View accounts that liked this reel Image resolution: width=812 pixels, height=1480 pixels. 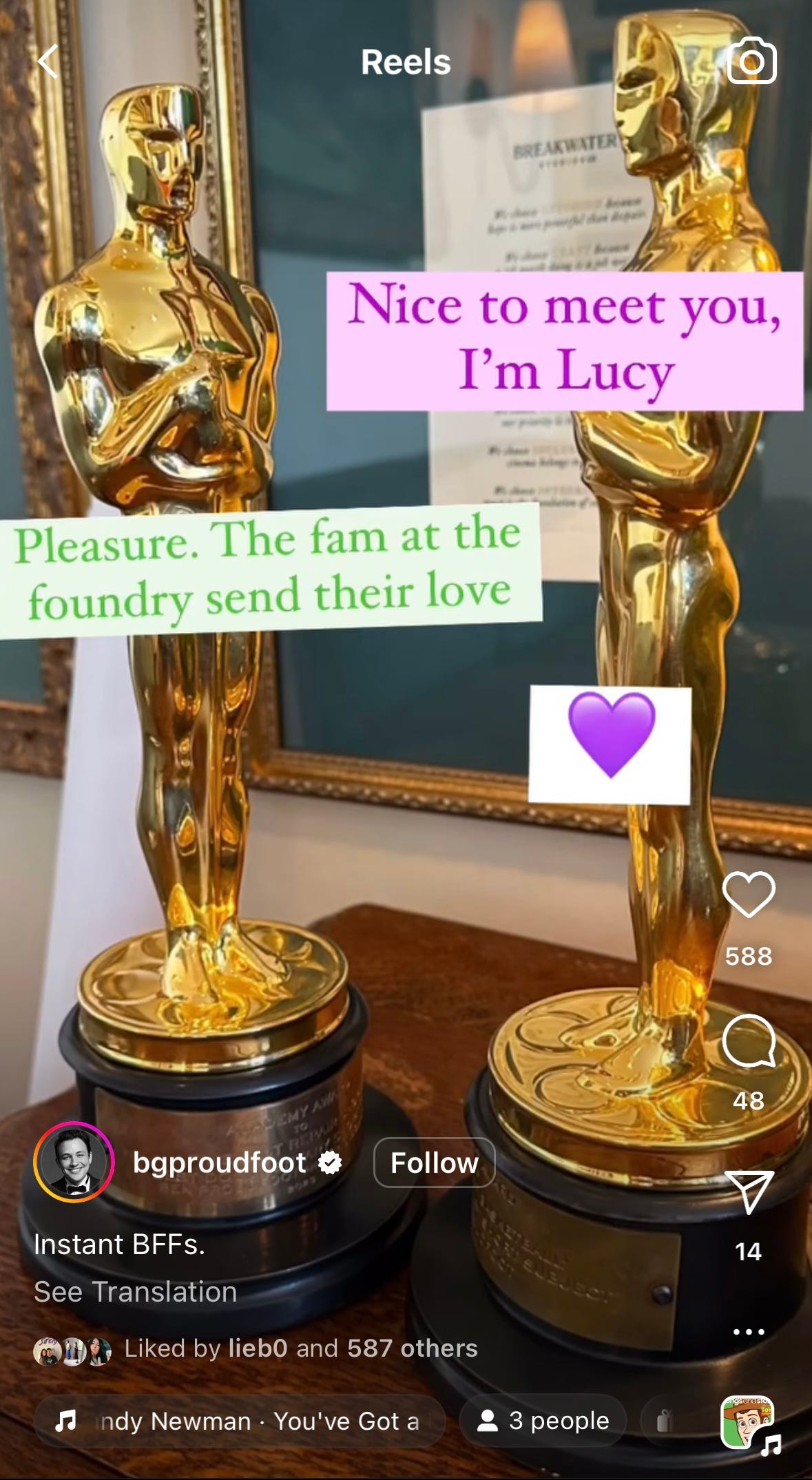point(301,1348)
